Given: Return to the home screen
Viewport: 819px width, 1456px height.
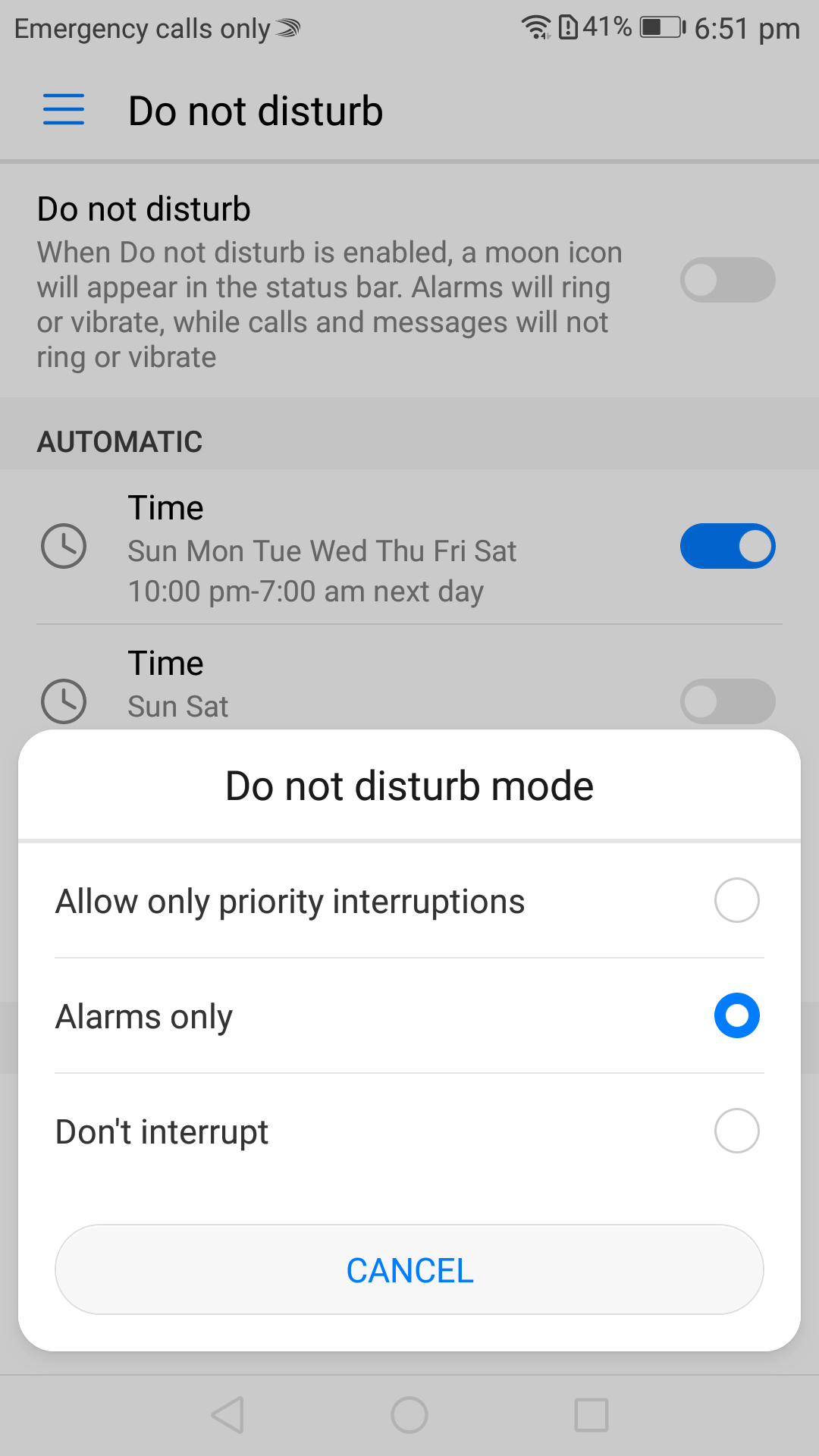Looking at the screenshot, I should [x=409, y=1415].
